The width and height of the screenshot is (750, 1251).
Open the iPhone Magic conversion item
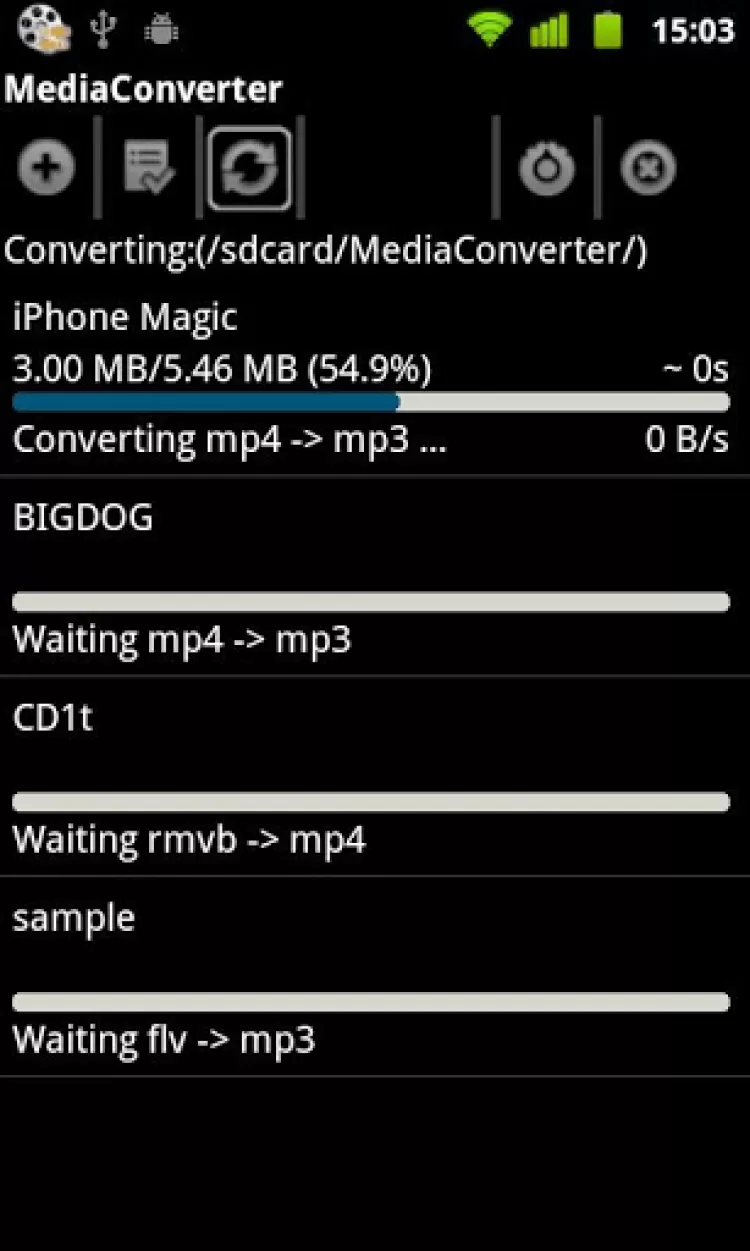click(370, 380)
